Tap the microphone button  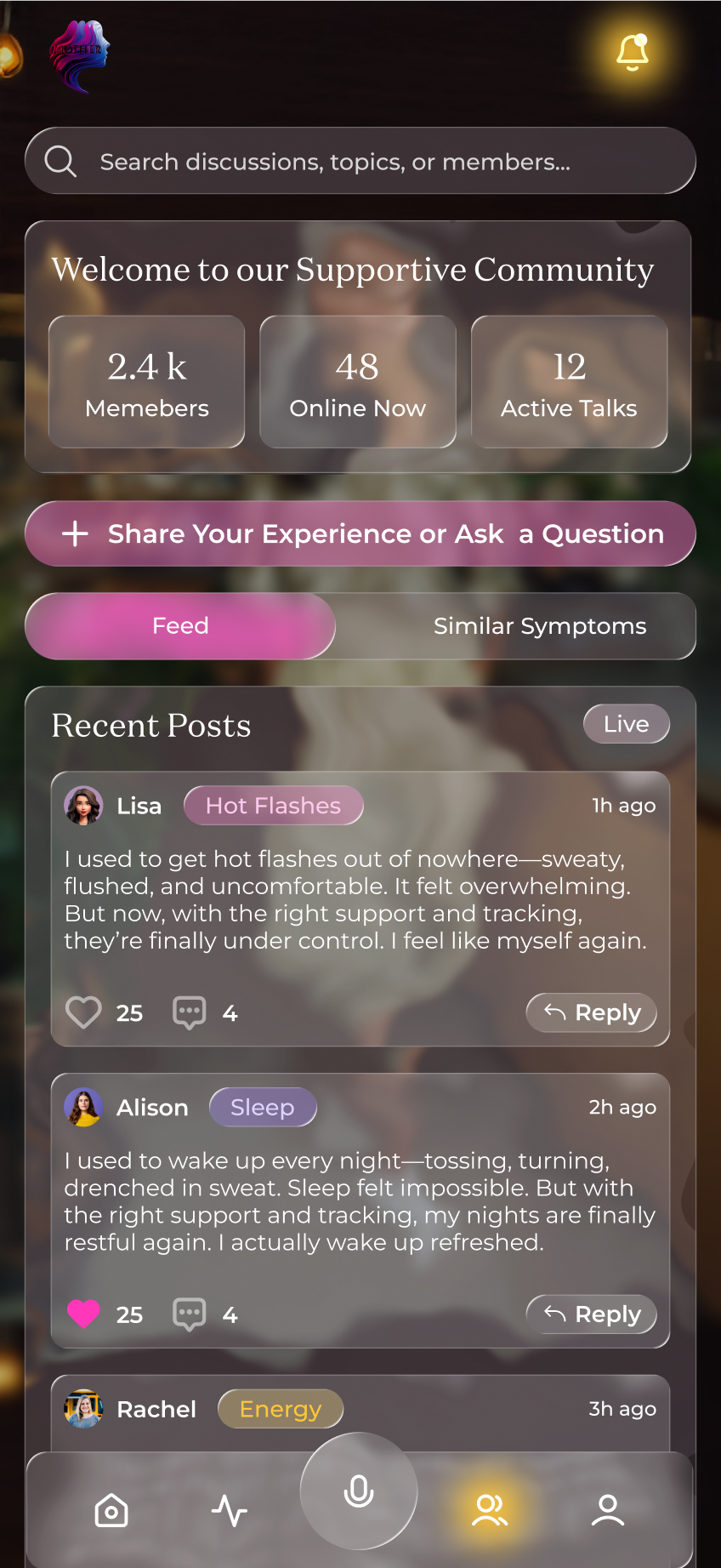[359, 1491]
